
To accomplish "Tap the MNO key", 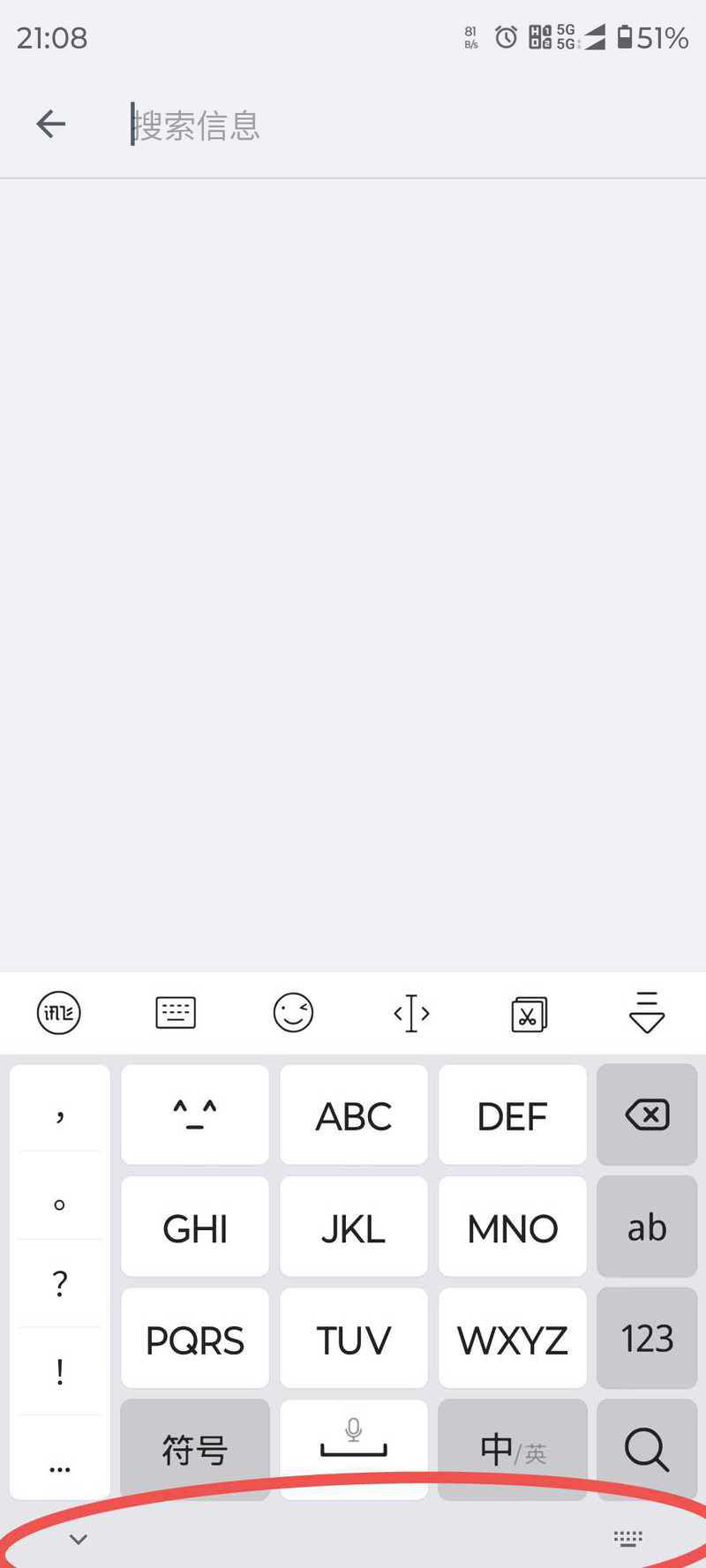I will (x=512, y=1227).
